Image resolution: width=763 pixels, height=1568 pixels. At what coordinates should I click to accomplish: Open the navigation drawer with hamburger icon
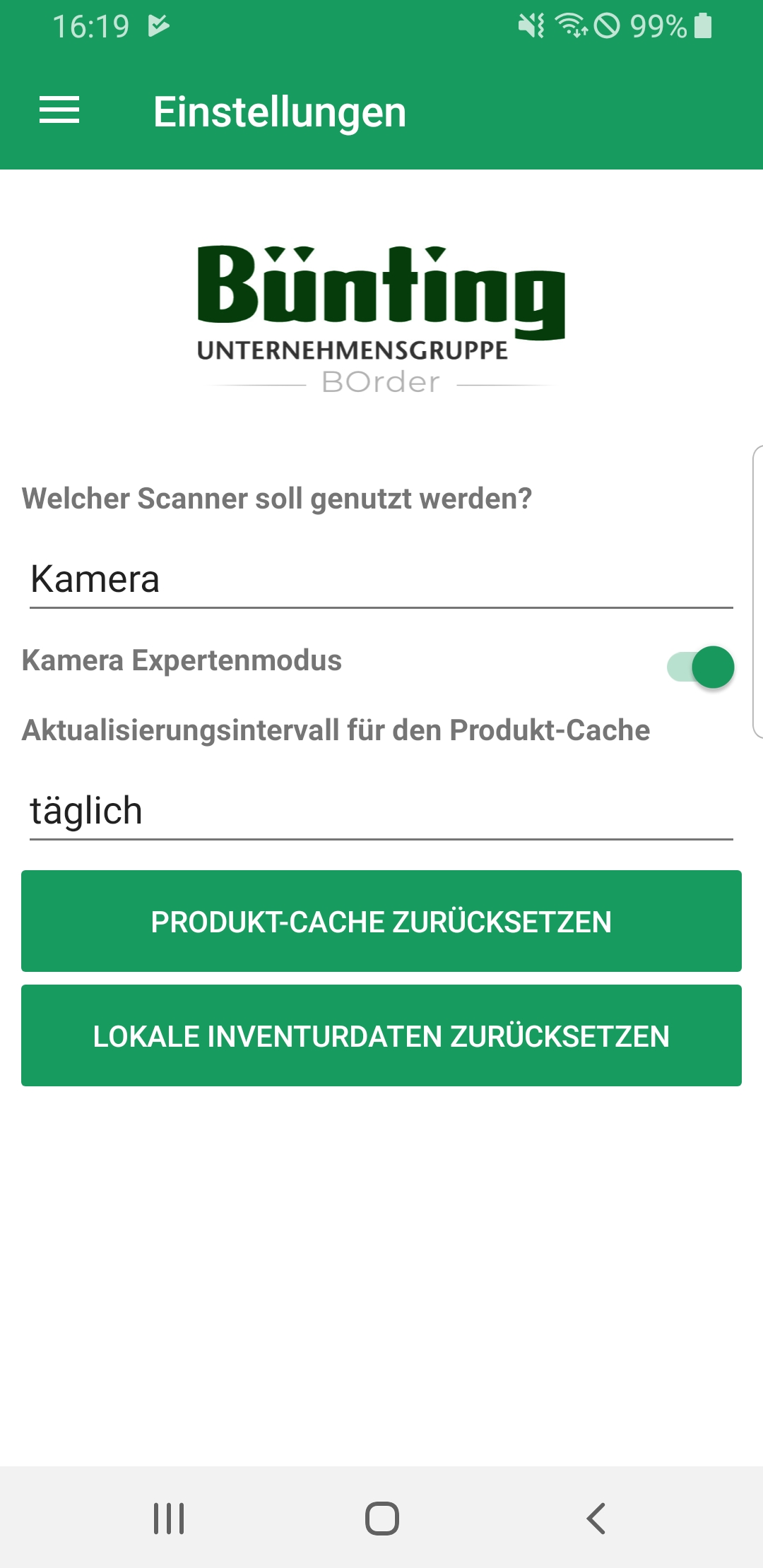click(58, 111)
